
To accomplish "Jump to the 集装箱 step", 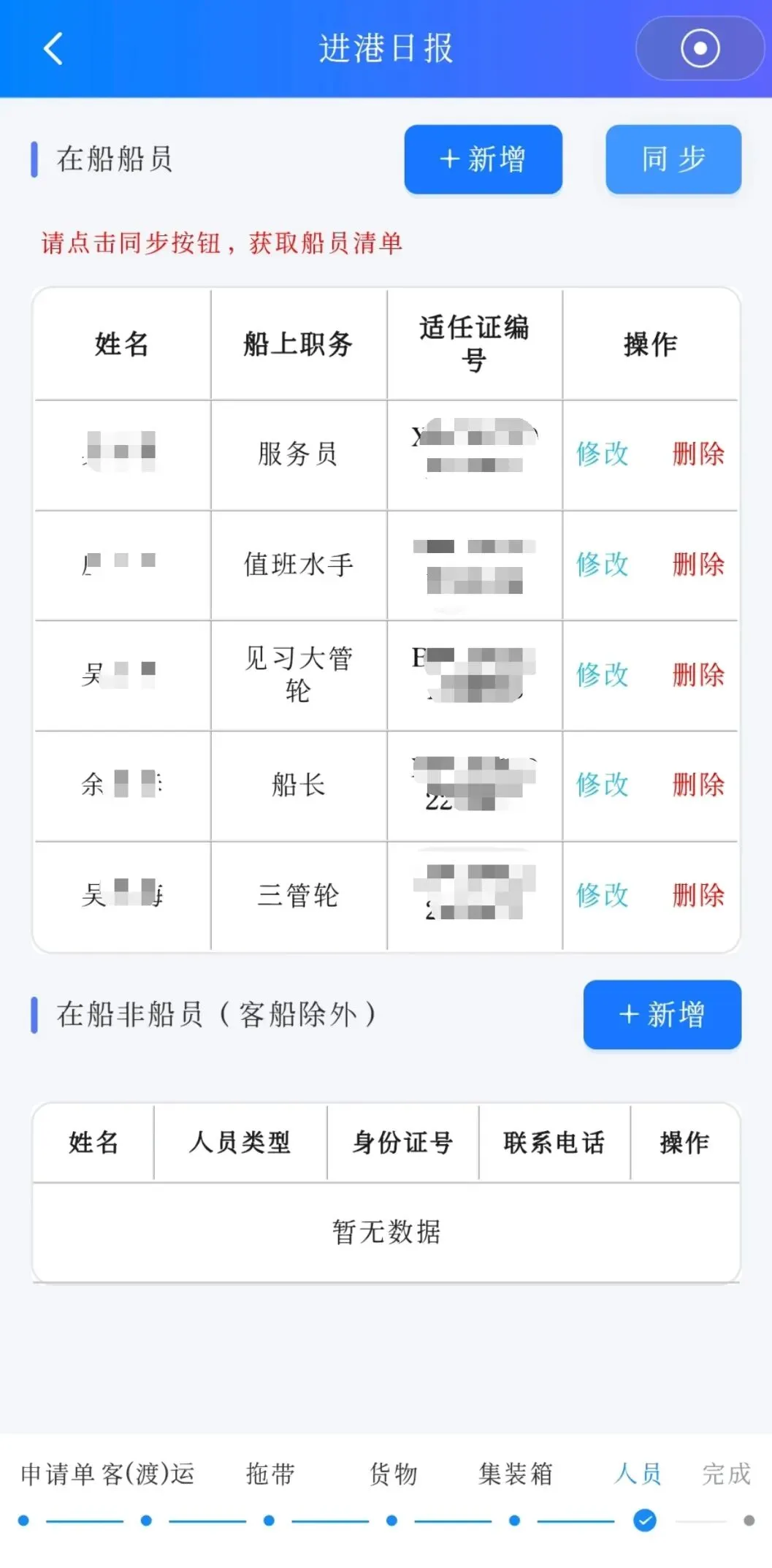I will click(x=516, y=1474).
